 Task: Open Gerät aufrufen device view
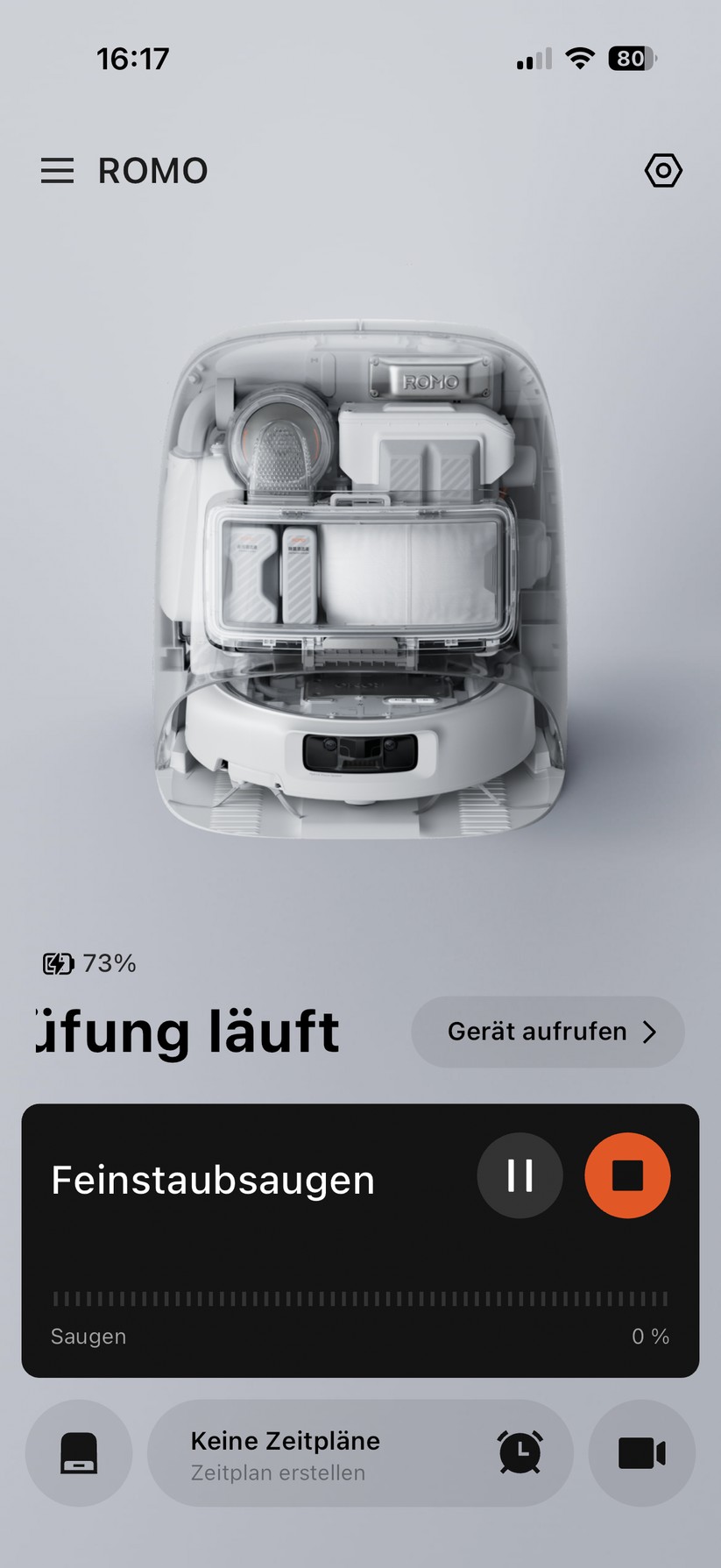(x=536, y=1032)
